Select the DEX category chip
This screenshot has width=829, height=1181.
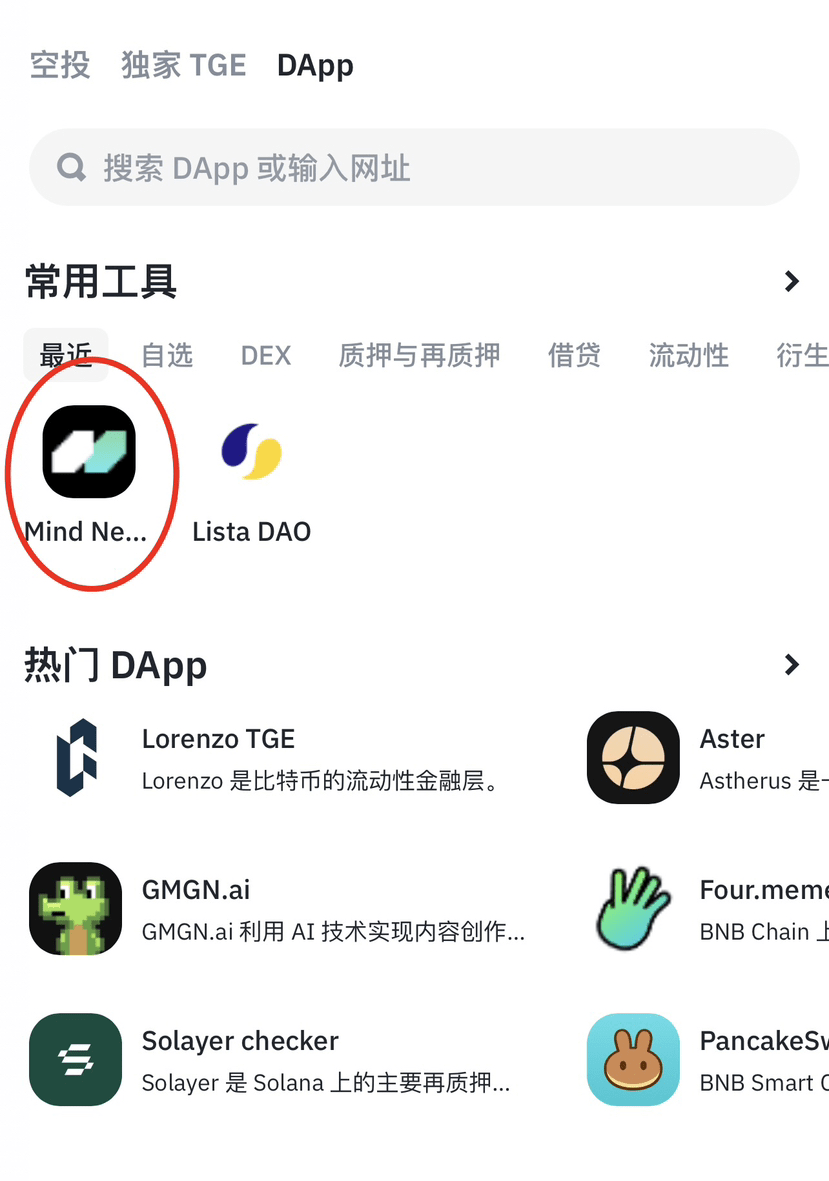pyautogui.click(x=266, y=355)
